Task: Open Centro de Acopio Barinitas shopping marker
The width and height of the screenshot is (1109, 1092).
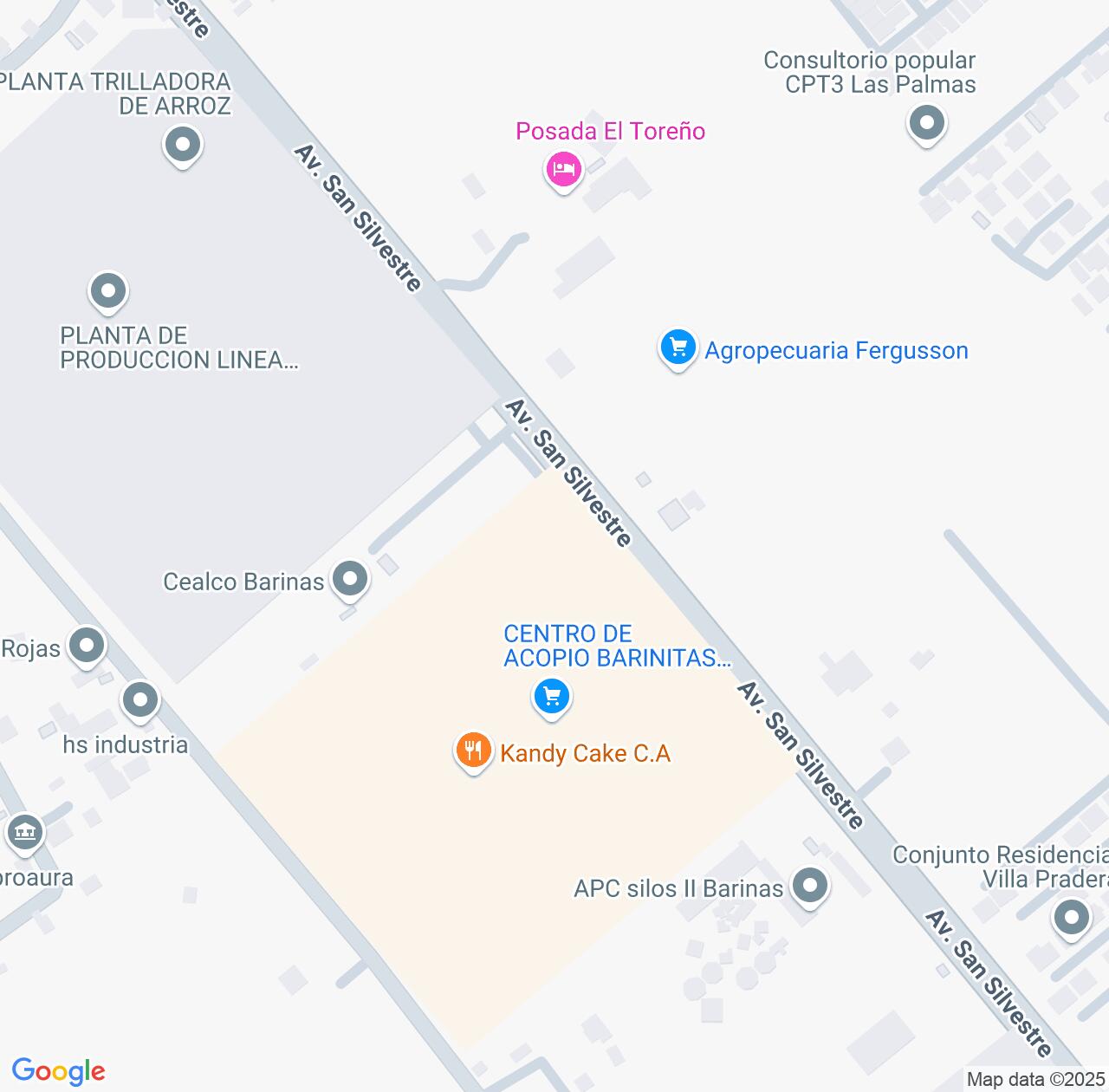Action: 552,696
